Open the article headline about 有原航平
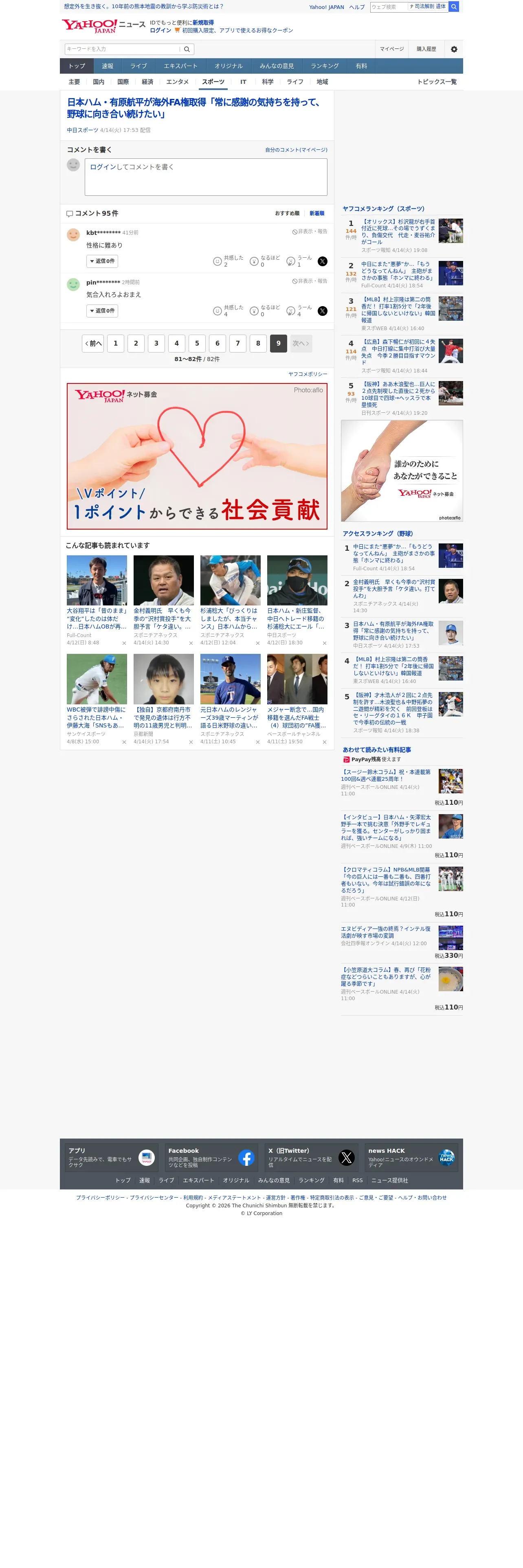Image resolution: width=523 pixels, height=1568 pixels. (x=193, y=108)
